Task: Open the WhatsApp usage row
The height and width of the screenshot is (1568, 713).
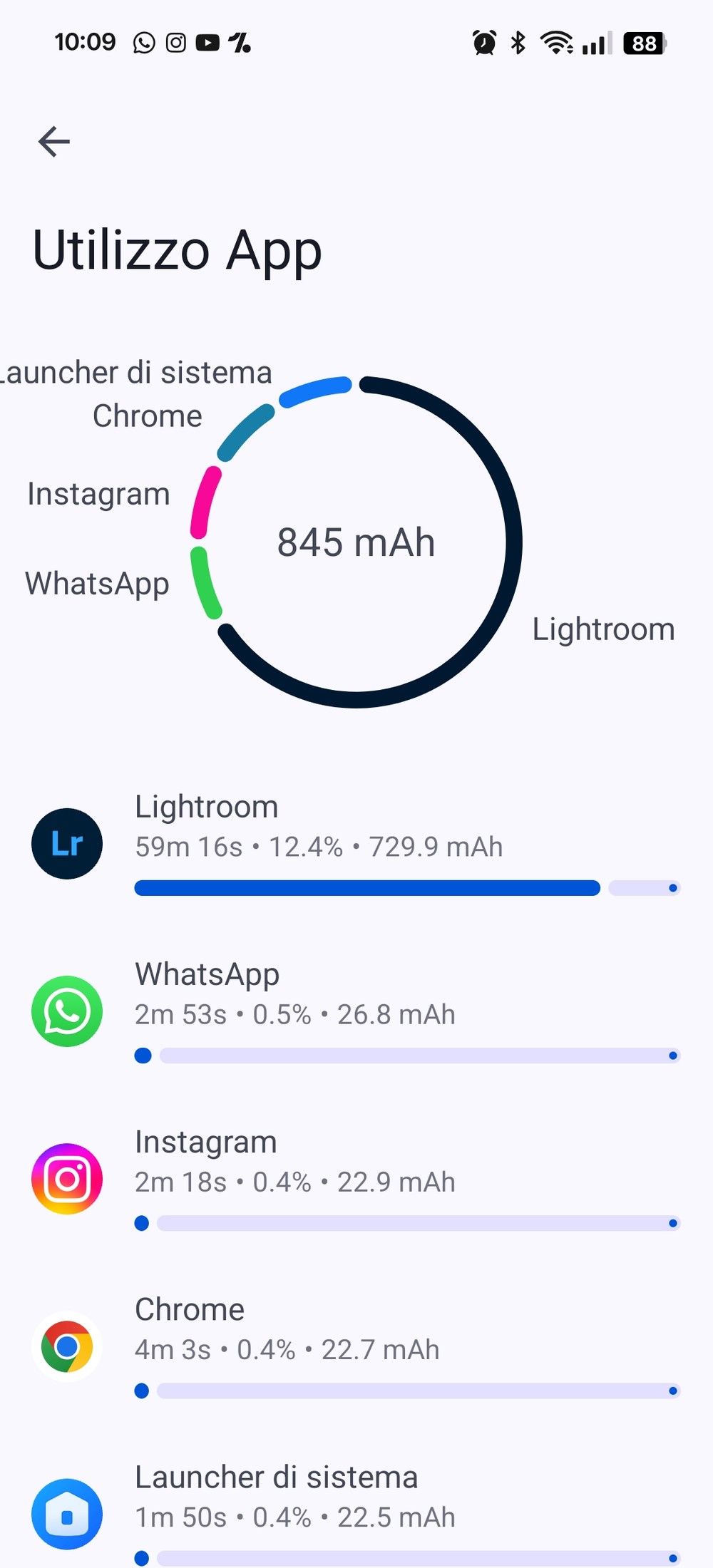Action: coord(356,1012)
